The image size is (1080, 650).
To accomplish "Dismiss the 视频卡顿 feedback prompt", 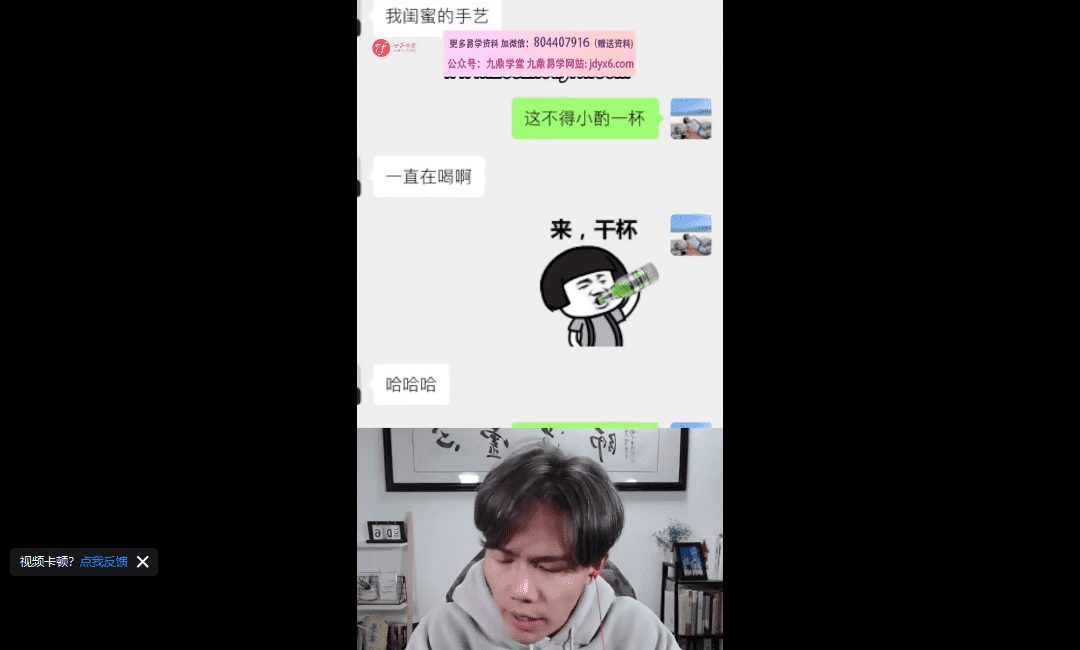I will coord(143,562).
